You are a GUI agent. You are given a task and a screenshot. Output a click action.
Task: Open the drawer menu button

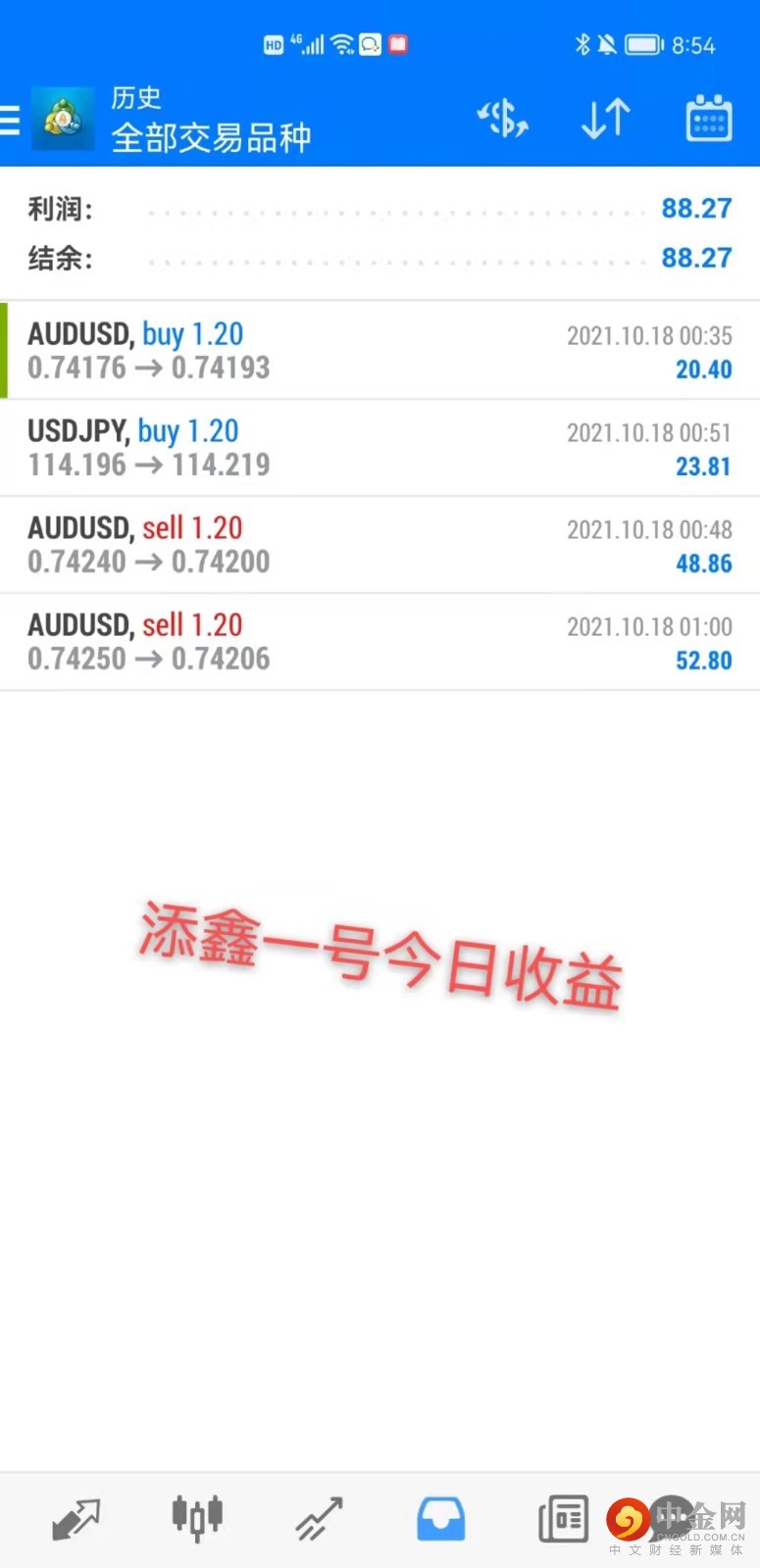pos(10,120)
